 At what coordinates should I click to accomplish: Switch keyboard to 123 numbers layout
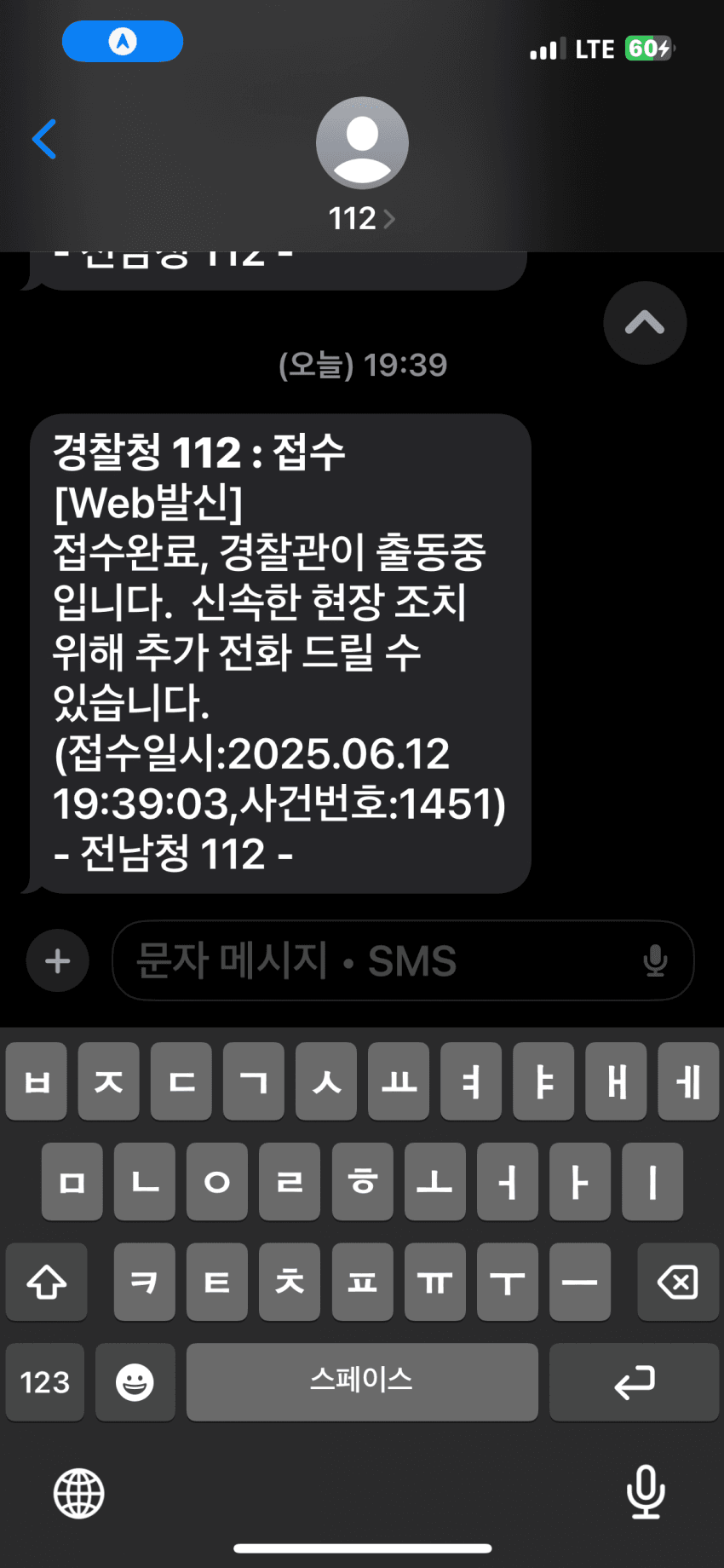pos(45,1381)
